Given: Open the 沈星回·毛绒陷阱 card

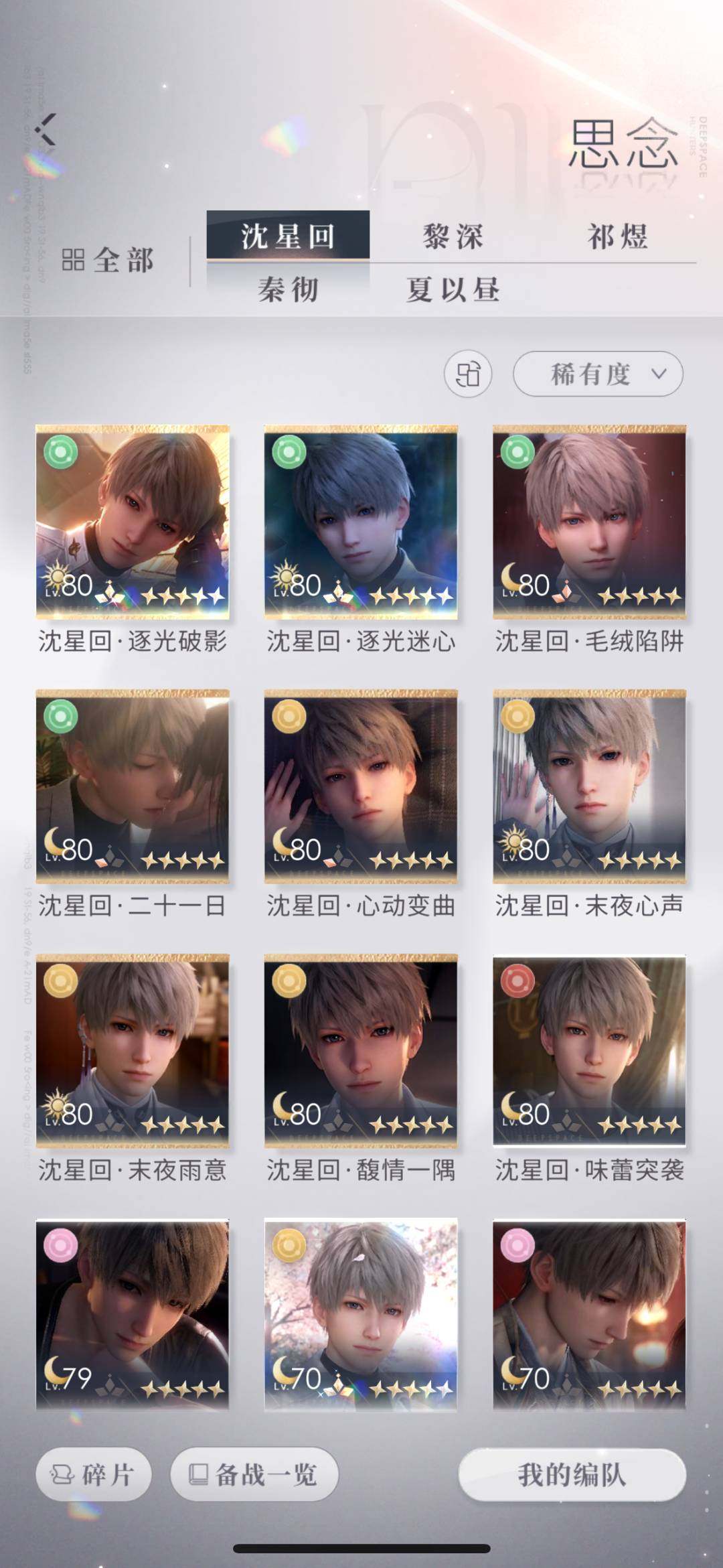Looking at the screenshot, I should pyautogui.click(x=589, y=522).
